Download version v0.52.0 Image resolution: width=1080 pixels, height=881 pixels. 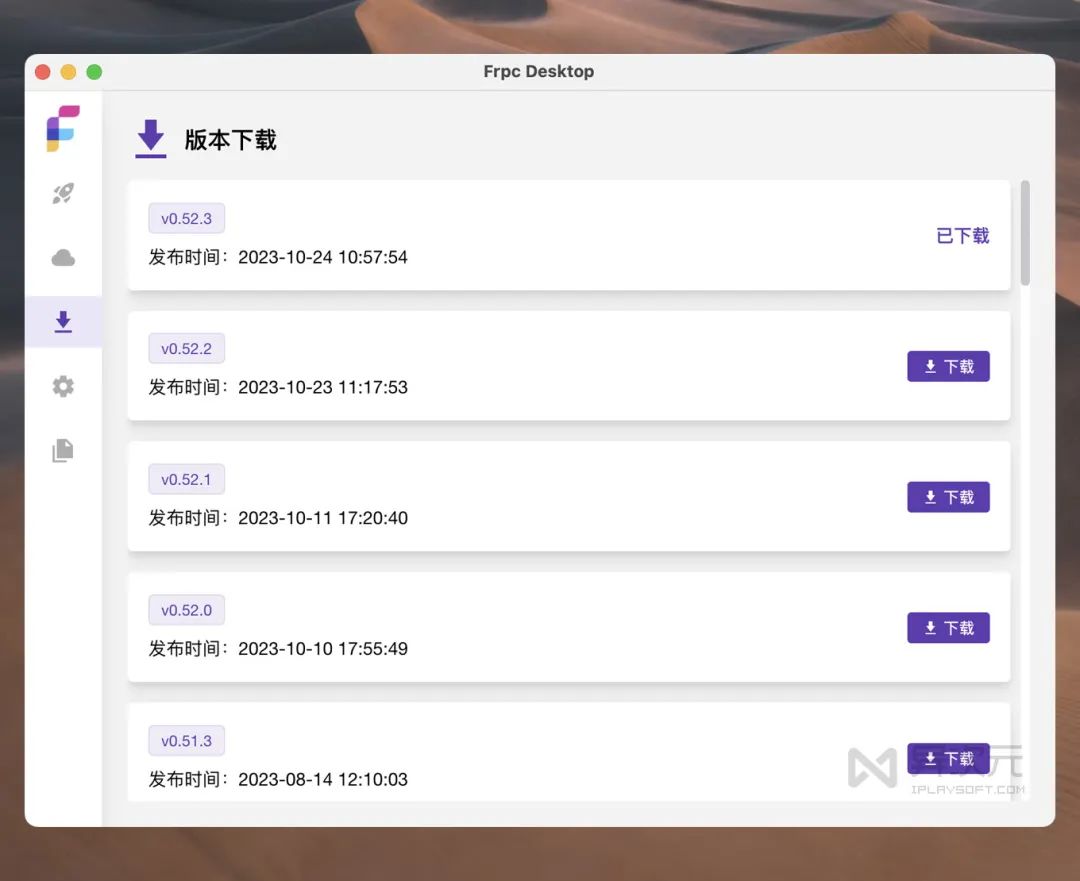947,628
